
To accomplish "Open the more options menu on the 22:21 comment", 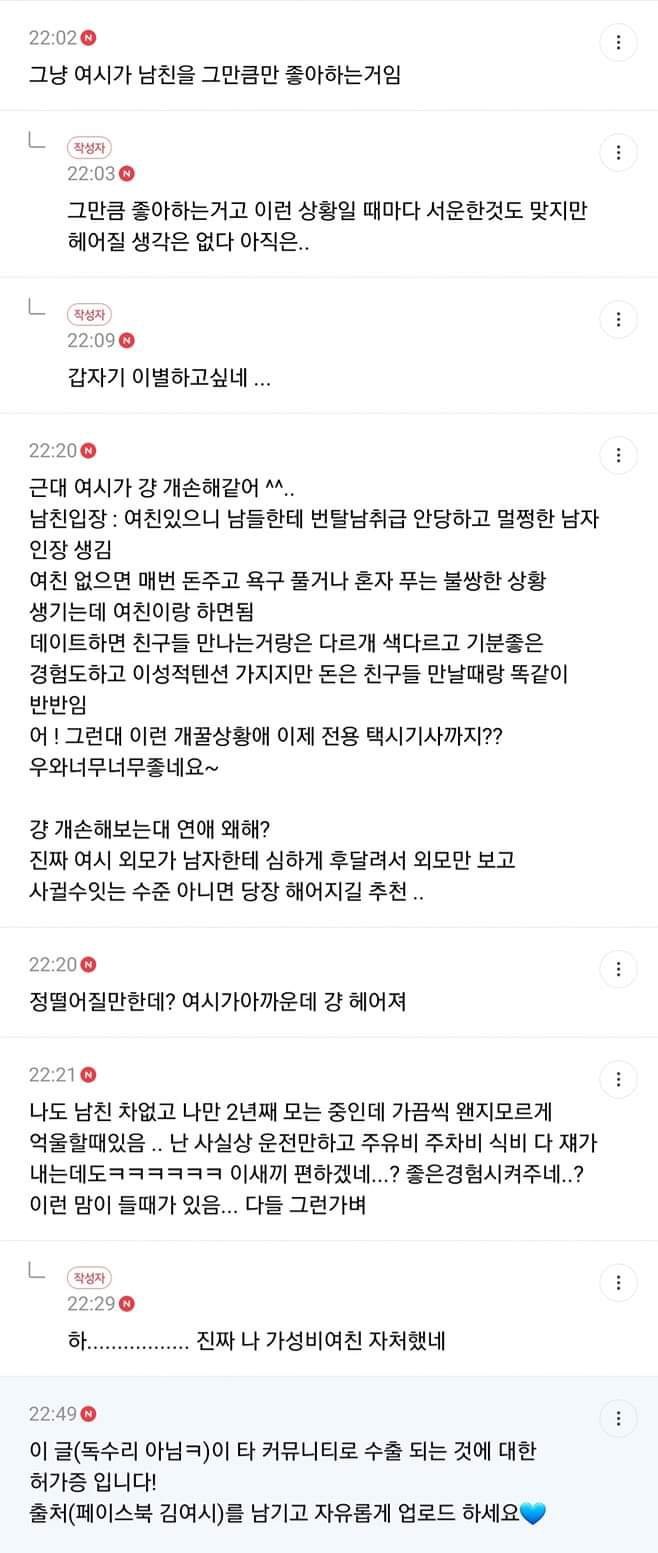I will tap(619, 1080).
